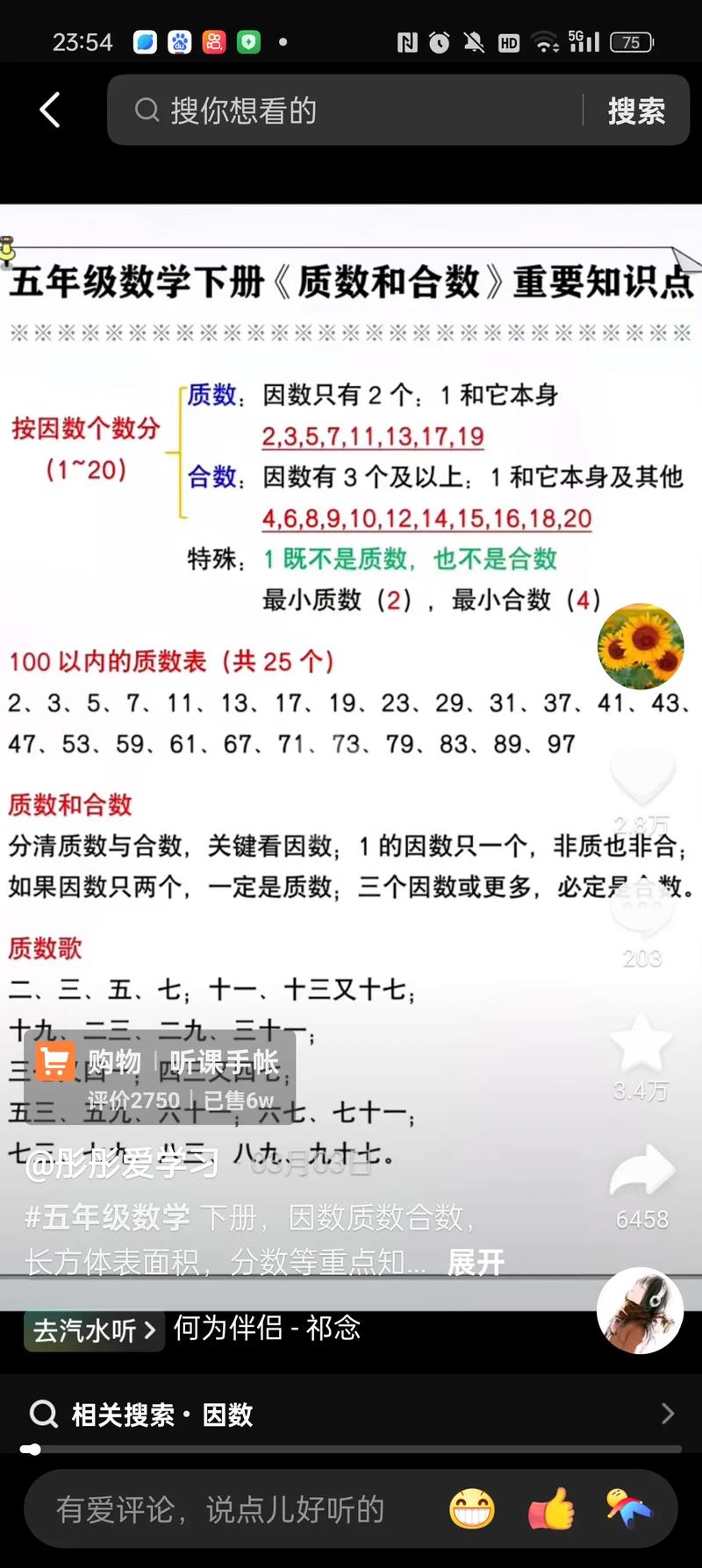Open the 去汽水听 music link
This screenshot has height=1568, width=702.
pyautogui.click(x=94, y=1330)
